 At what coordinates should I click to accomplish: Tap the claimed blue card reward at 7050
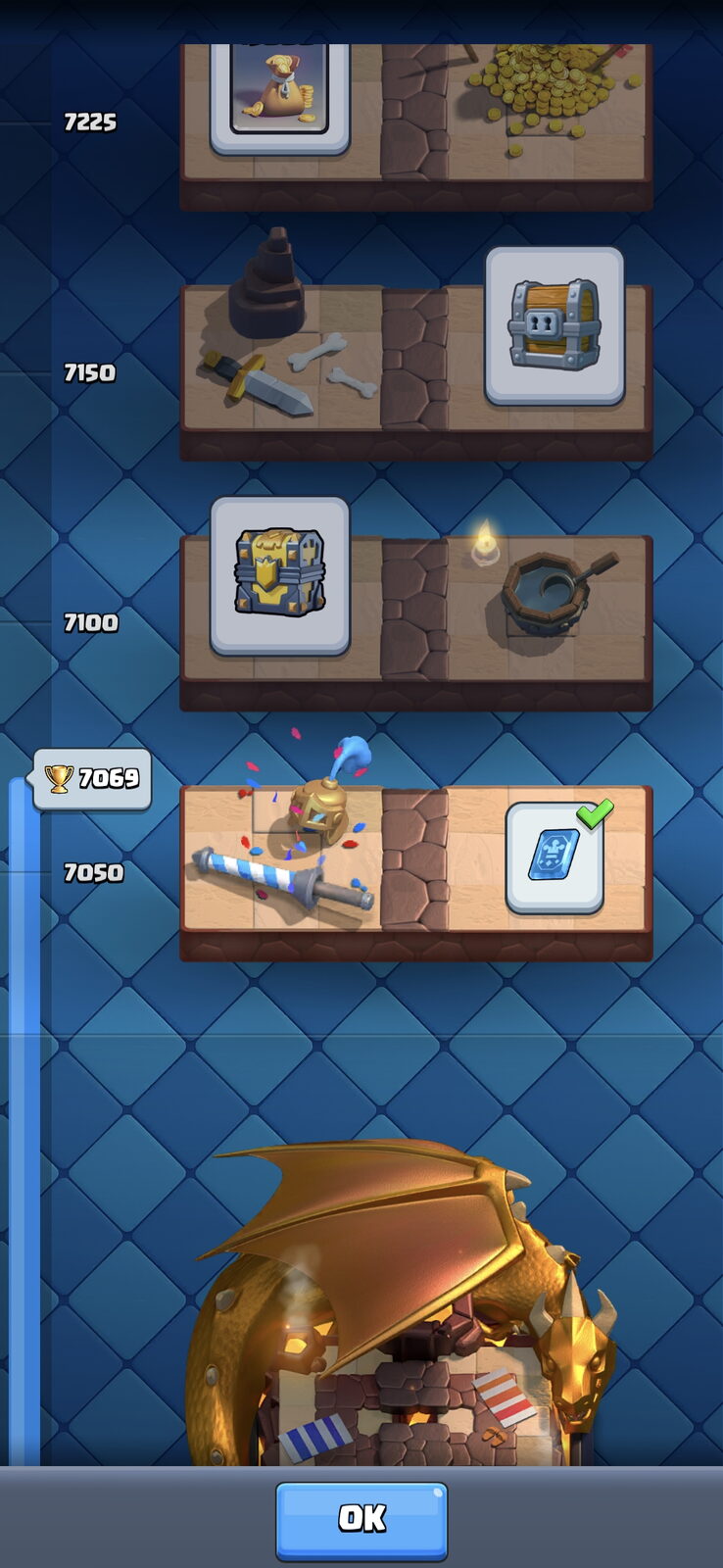(554, 857)
